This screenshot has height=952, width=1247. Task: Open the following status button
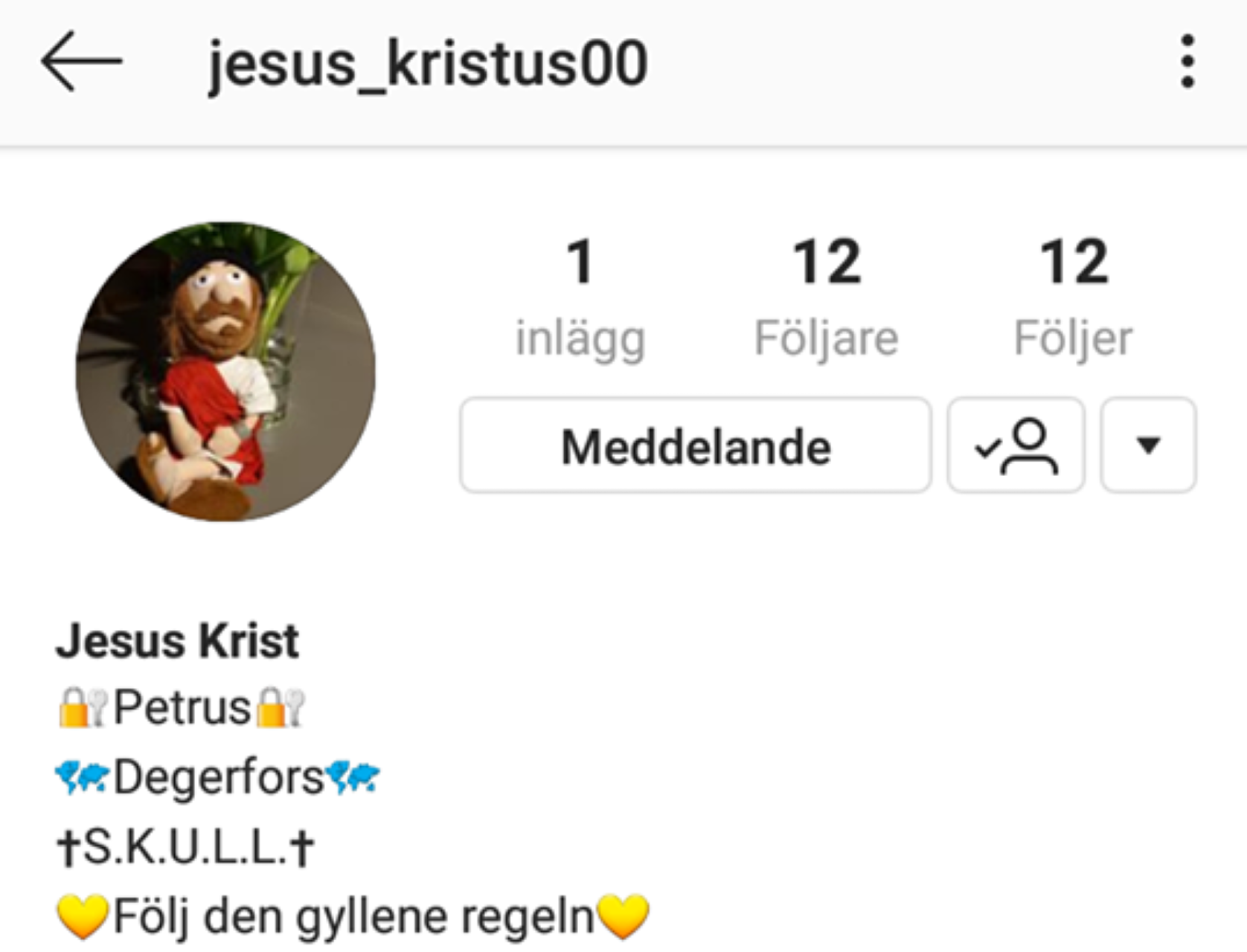pyautogui.click(x=1016, y=446)
